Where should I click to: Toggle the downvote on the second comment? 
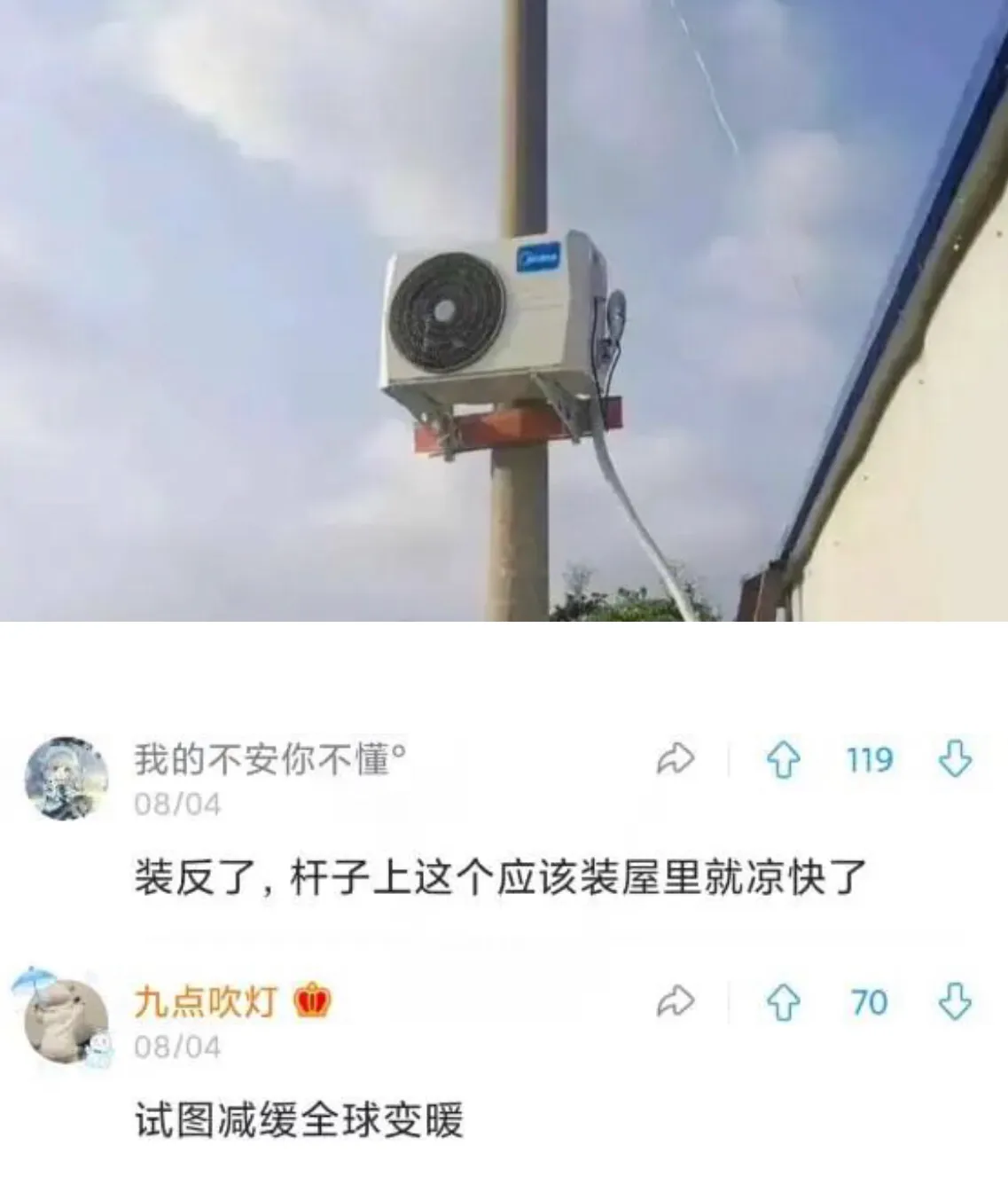tap(950, 1000)
